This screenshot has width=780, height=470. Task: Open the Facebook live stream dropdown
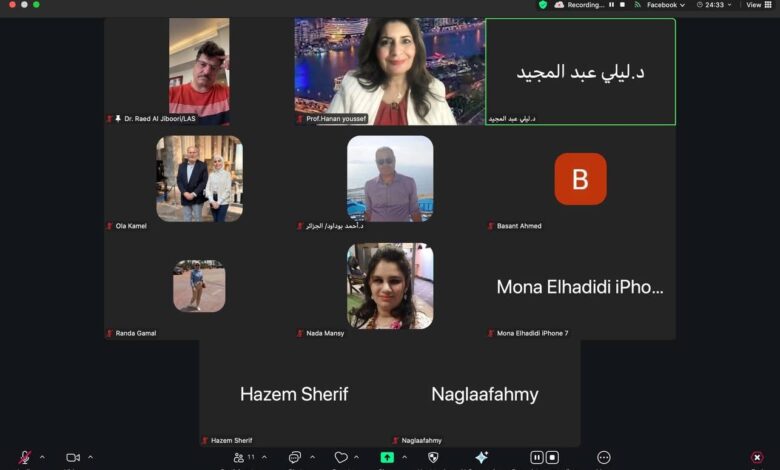[664, 5]
